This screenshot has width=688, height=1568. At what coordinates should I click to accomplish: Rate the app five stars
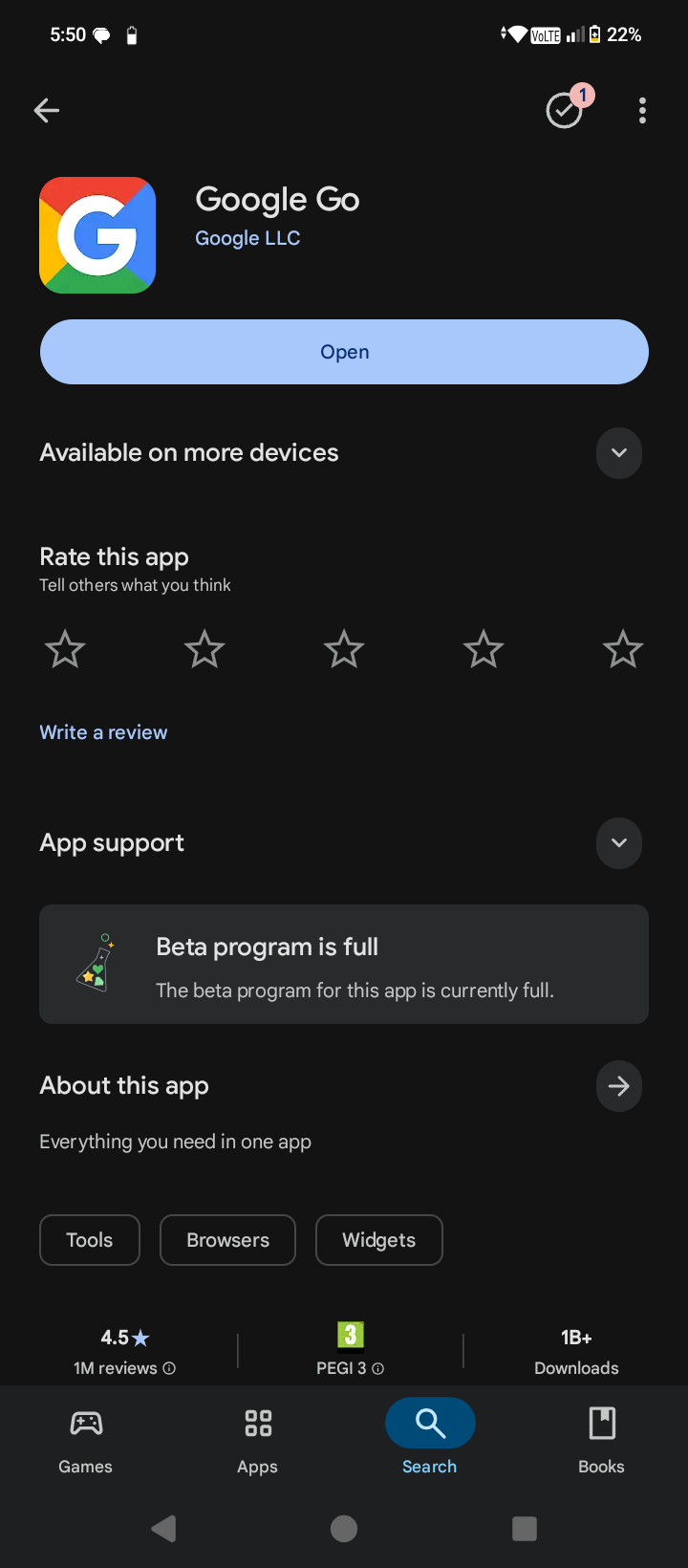(623, 650)
